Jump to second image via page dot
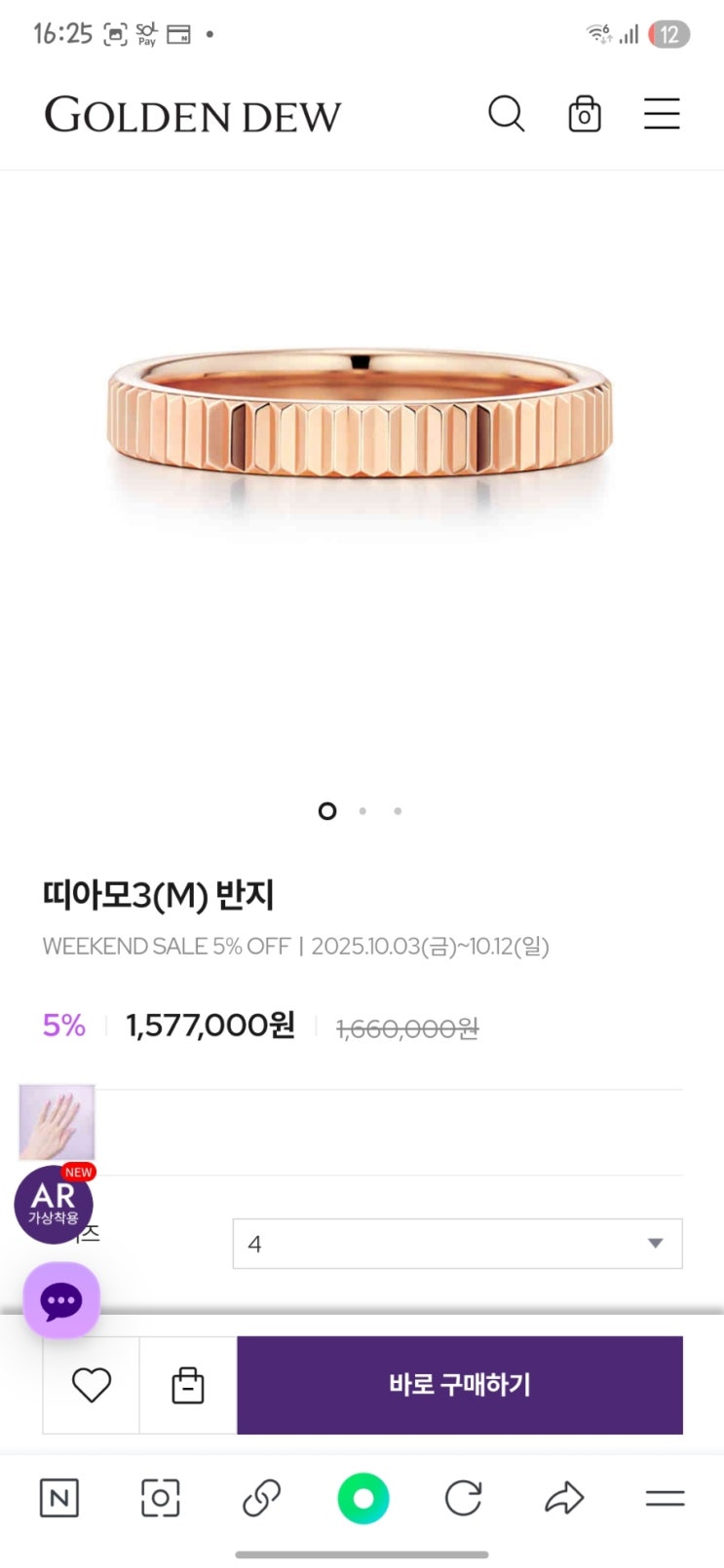 click(x=362, y=810)
